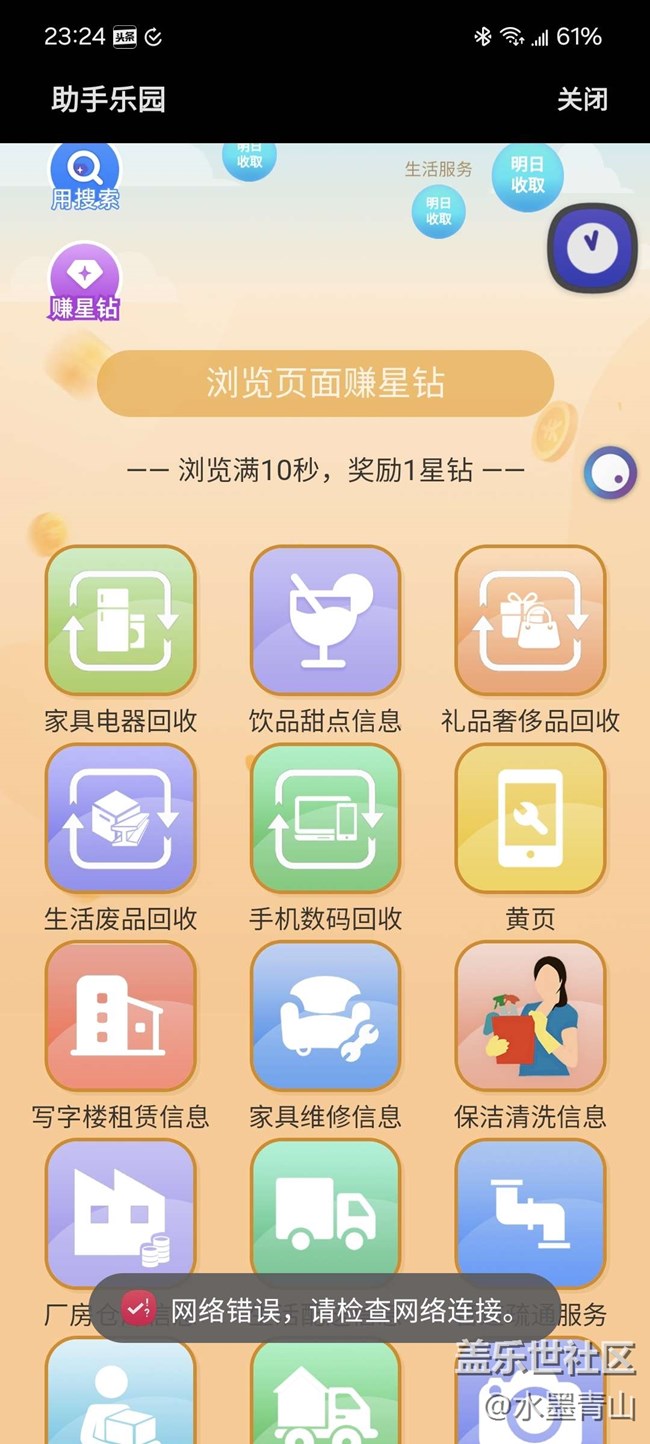Open the purple pipe icon for 疏通服务
Screen dimensions: 650x1444
[x=530, y=1213]
